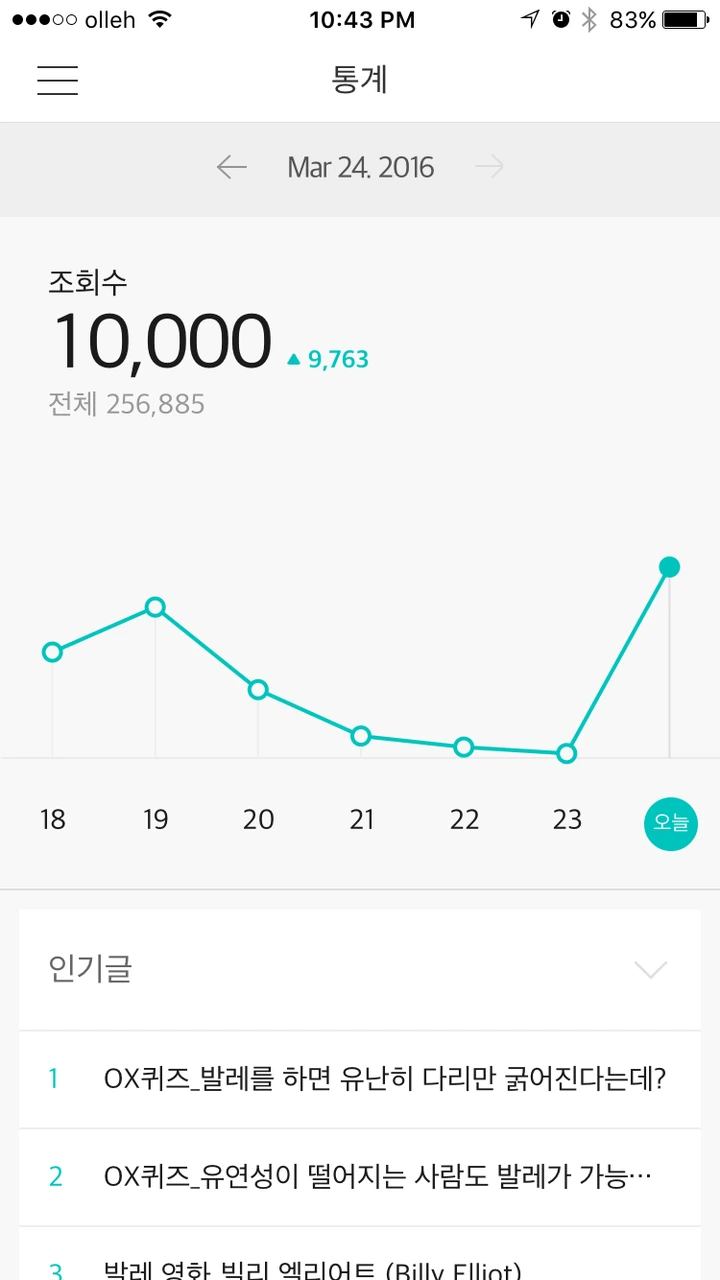This screenshot has height=1280, width=720.
Task: Select day 21 on the chart
Action: pos(361,820)
